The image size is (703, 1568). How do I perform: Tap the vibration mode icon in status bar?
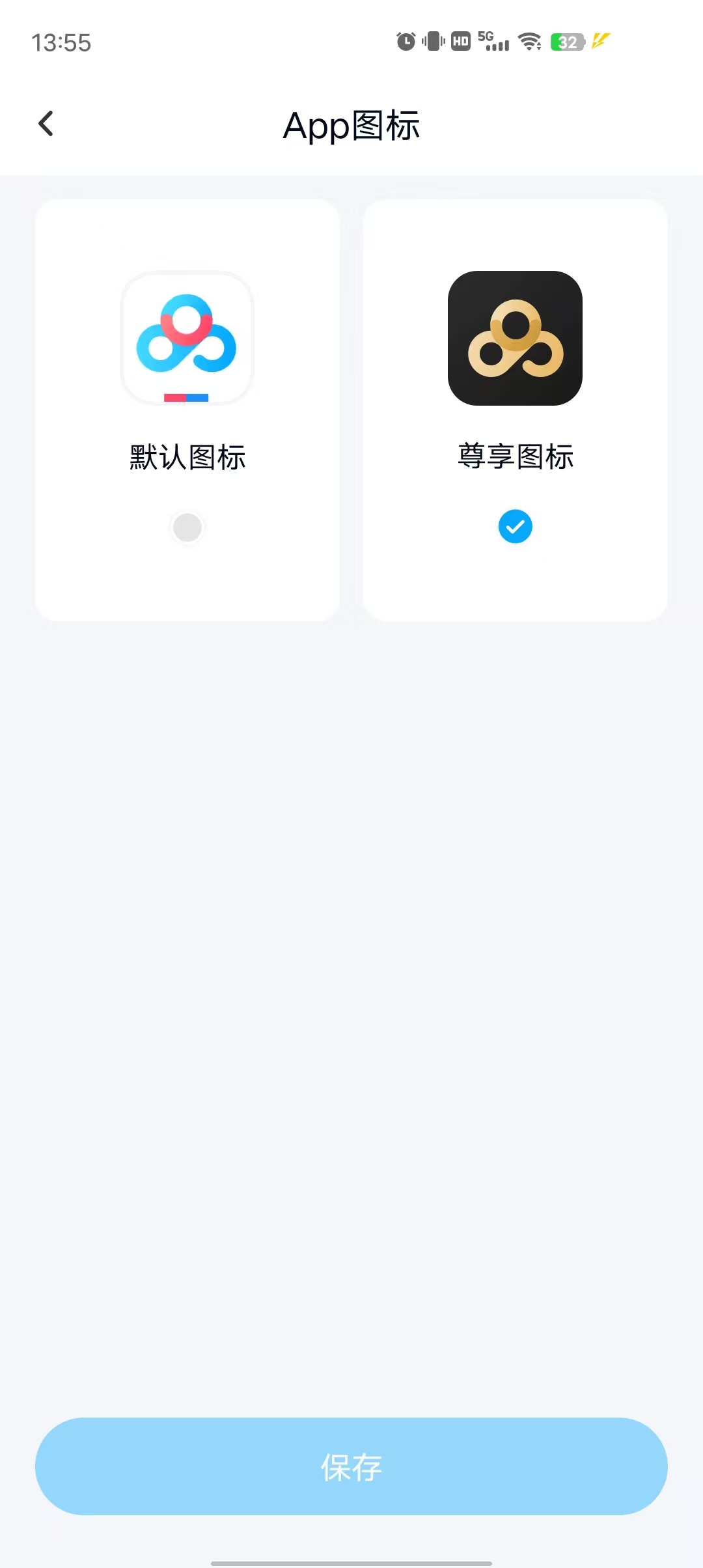(x=432, y=41)
